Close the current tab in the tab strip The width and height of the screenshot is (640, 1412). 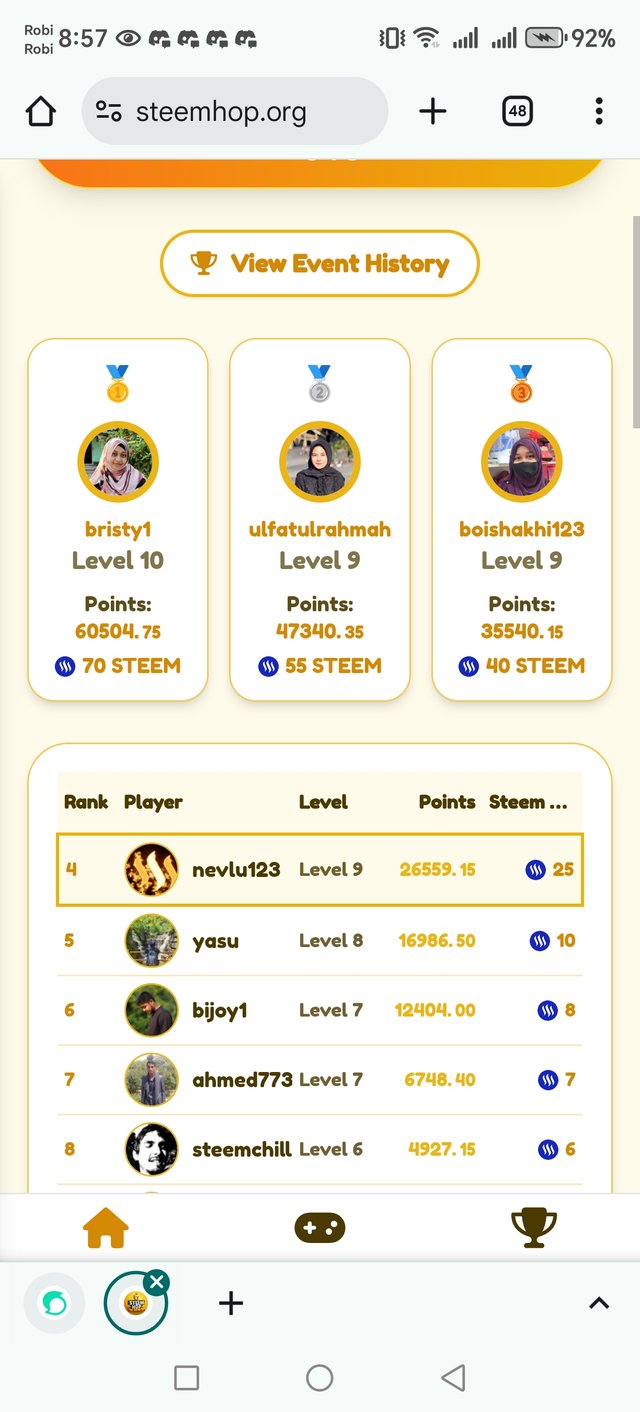157,1283
